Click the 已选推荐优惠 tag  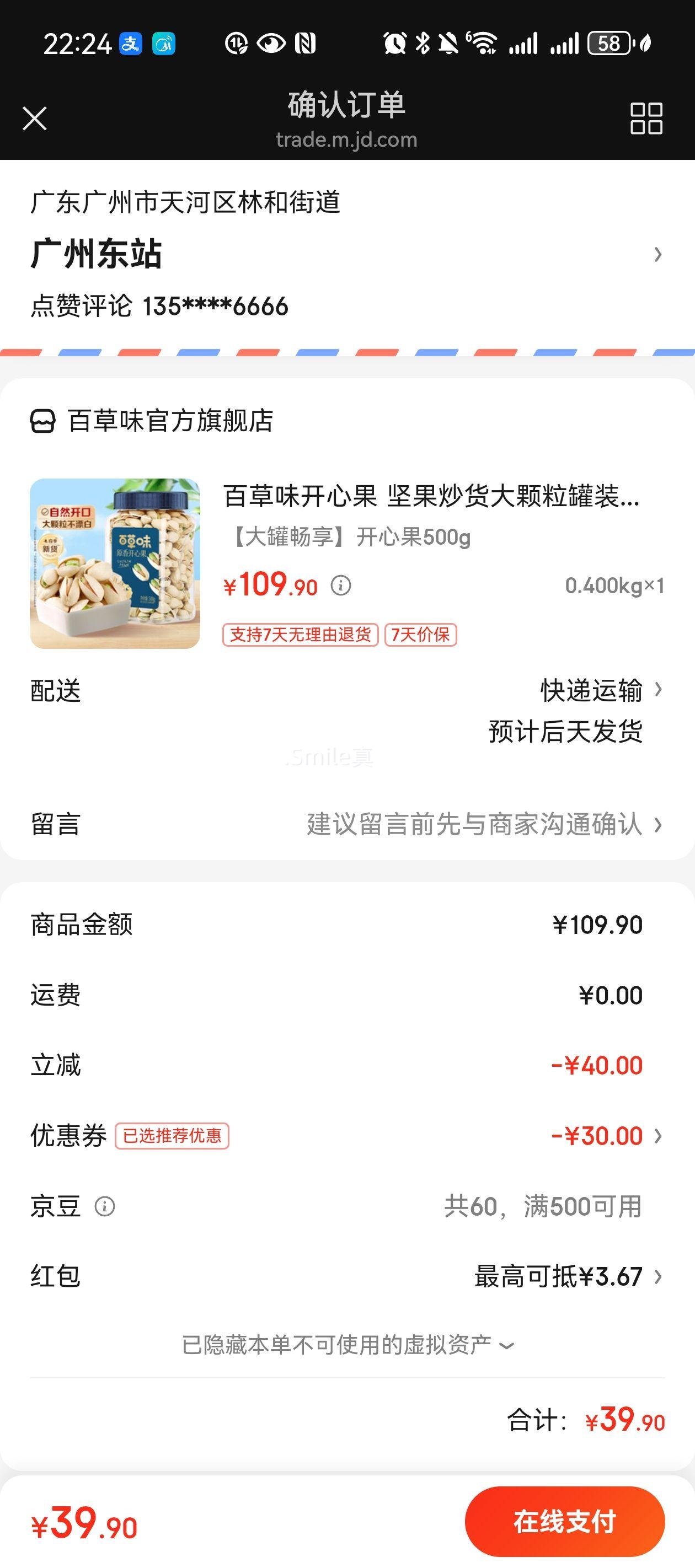(x=173, y=1135)
